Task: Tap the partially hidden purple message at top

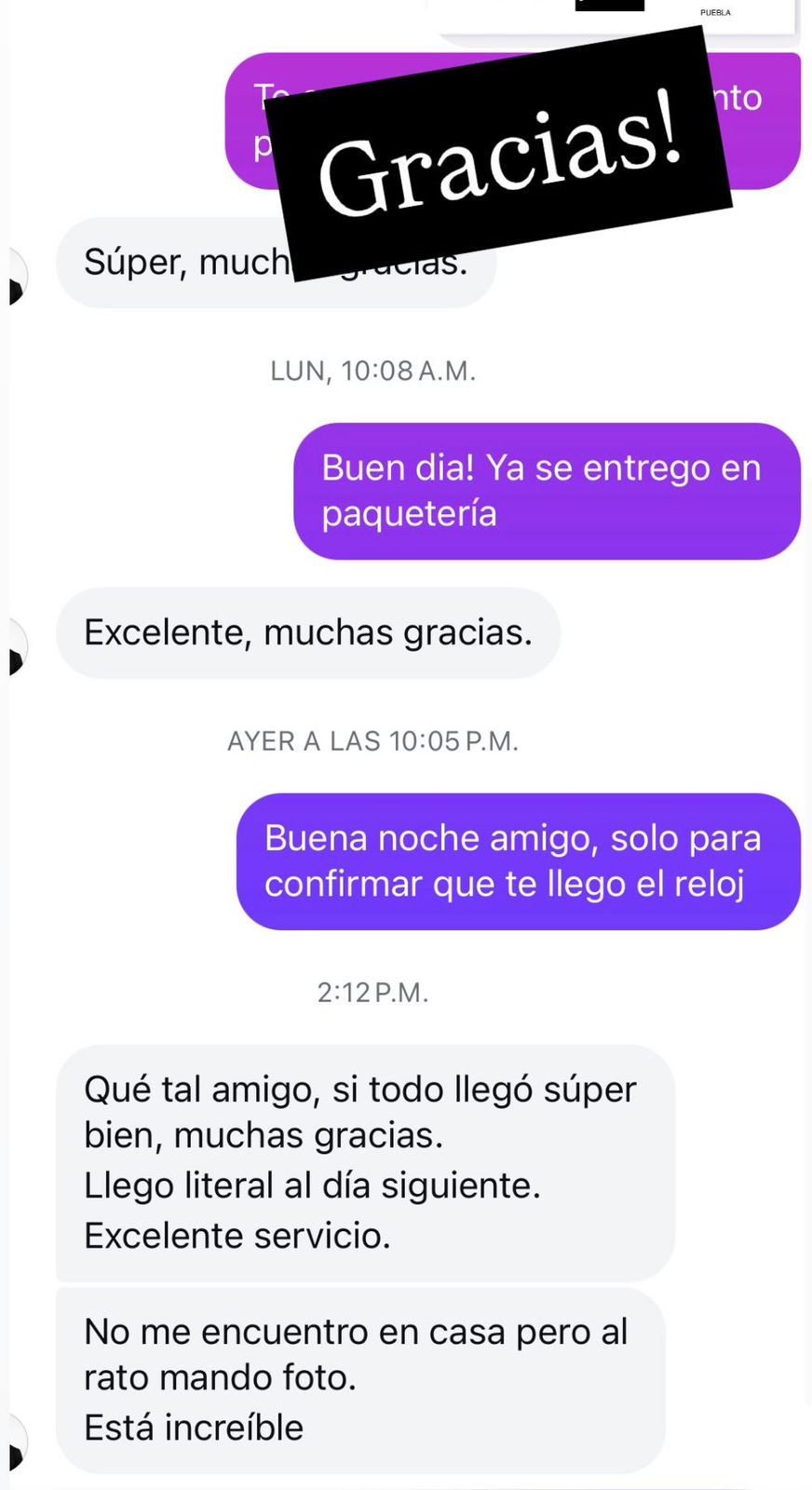Action: click(745, 98)
